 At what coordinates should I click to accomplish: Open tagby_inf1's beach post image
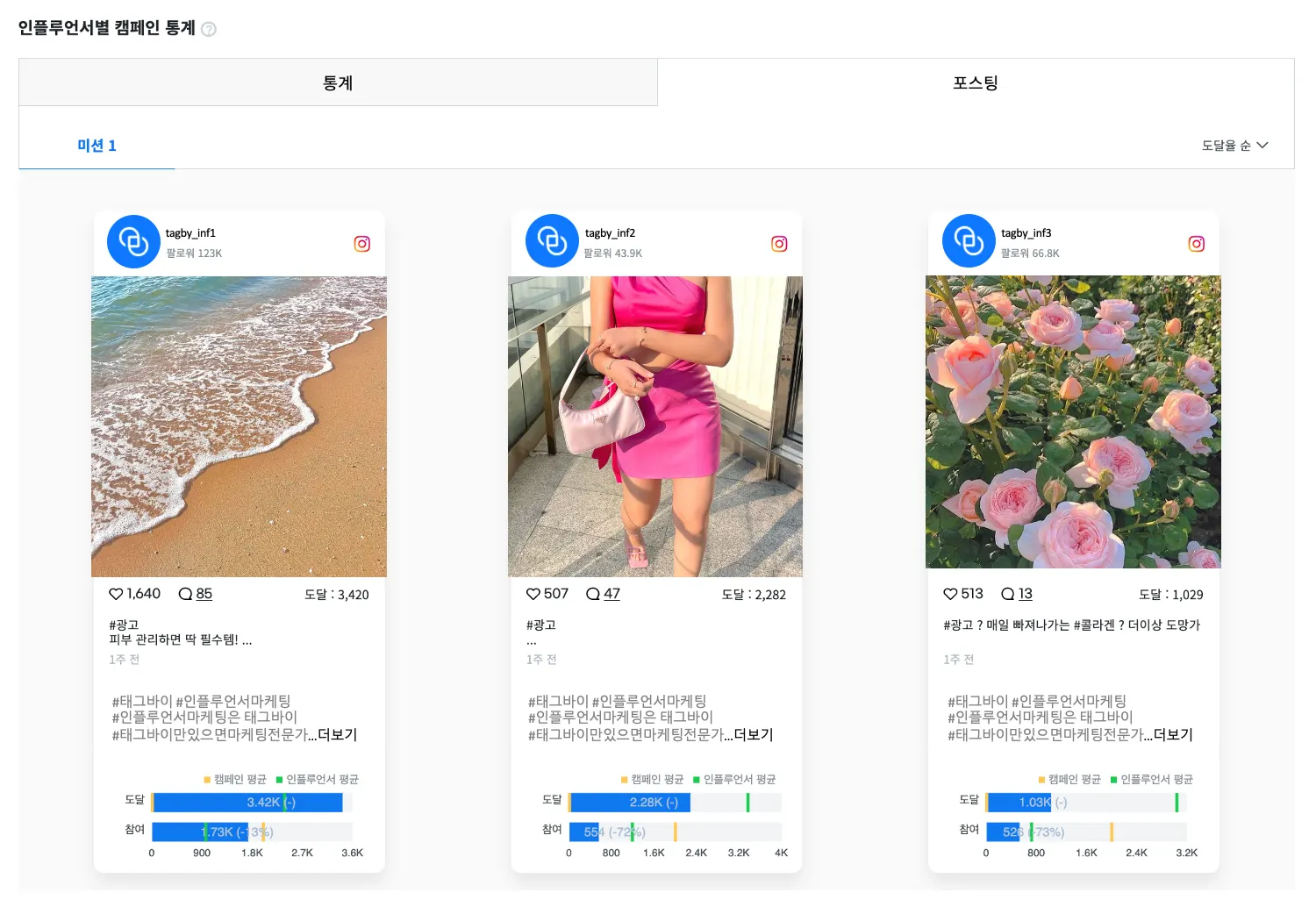pos(239,426)
